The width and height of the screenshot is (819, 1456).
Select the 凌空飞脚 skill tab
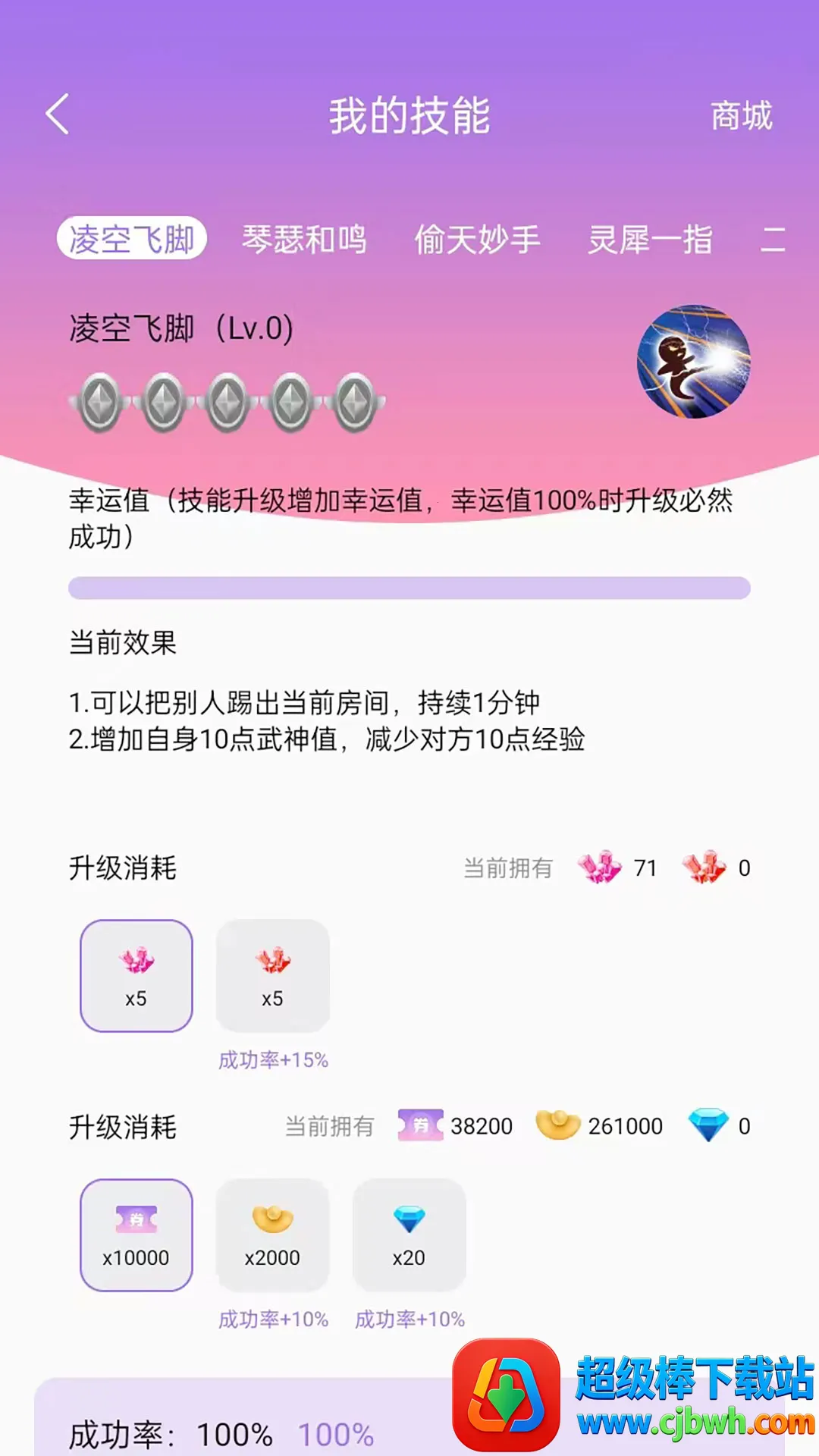click(132, 239)
